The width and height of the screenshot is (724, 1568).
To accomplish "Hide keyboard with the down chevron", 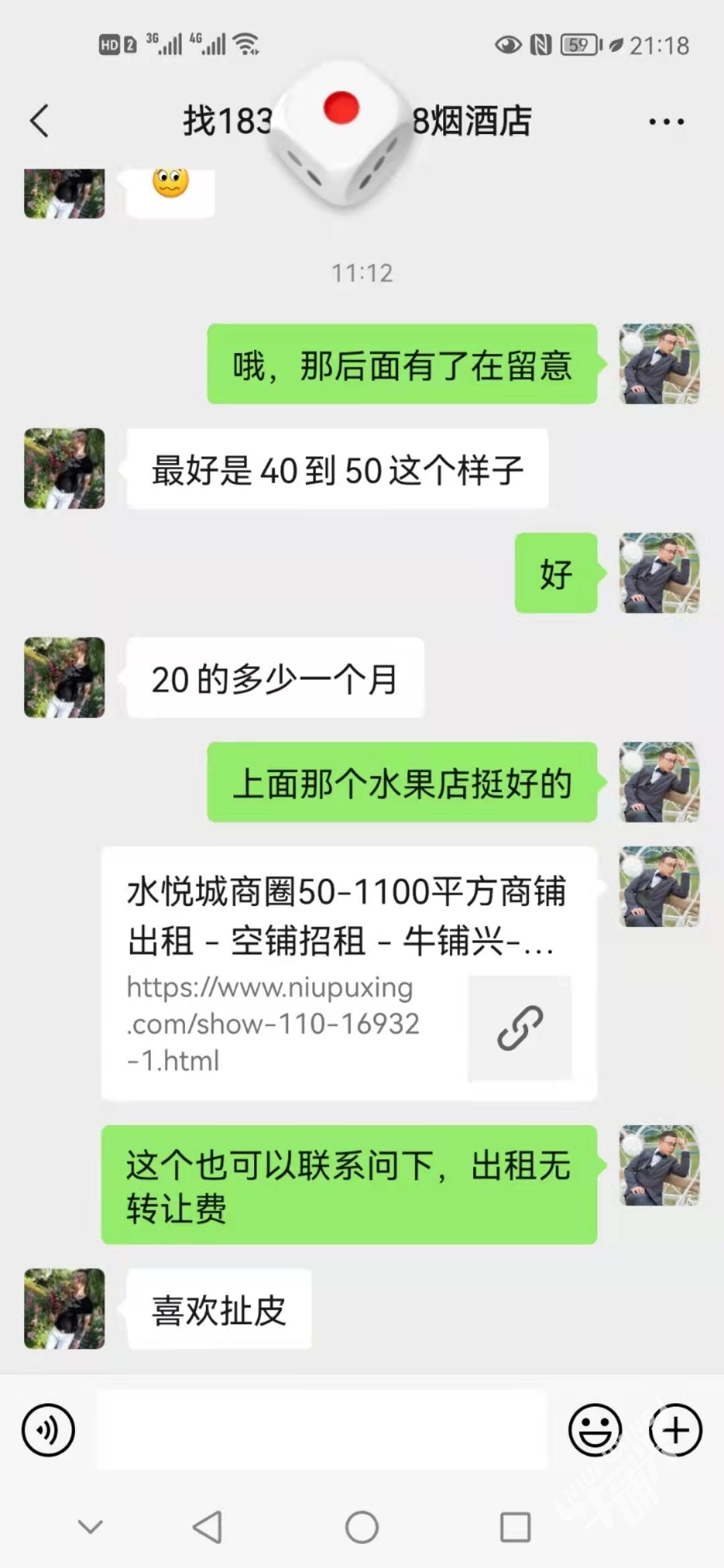I will (x=90, y=1527).
